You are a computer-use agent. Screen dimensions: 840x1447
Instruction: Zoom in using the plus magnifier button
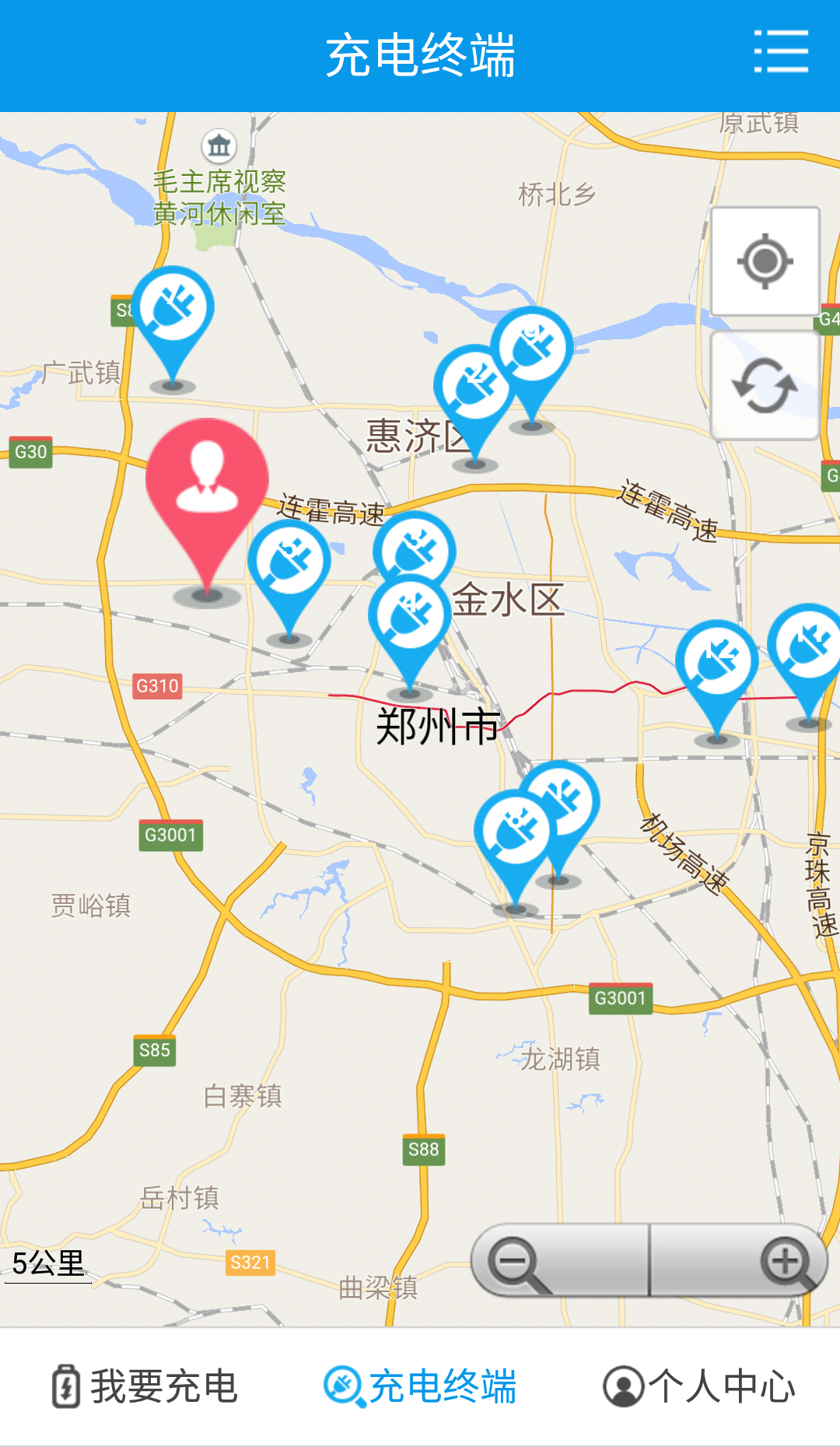point(786,1259)
